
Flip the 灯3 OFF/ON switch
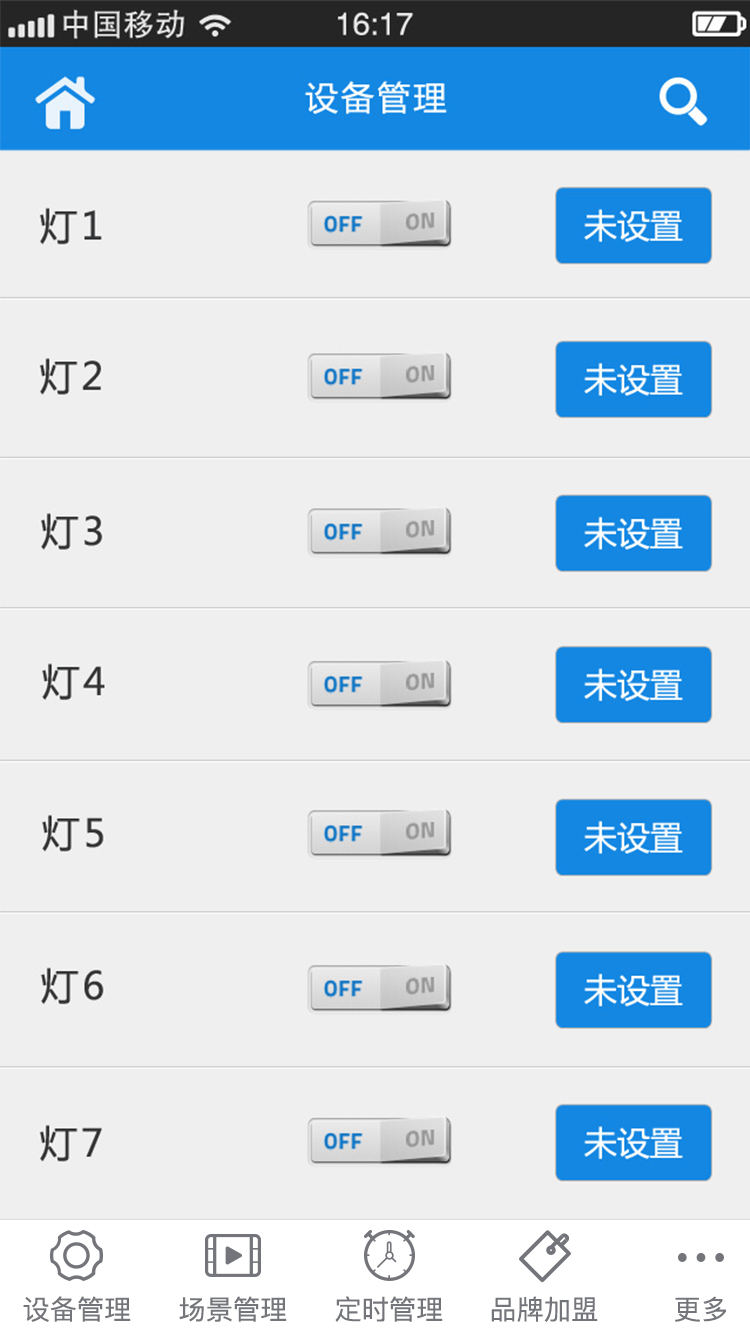click(380, 531)
